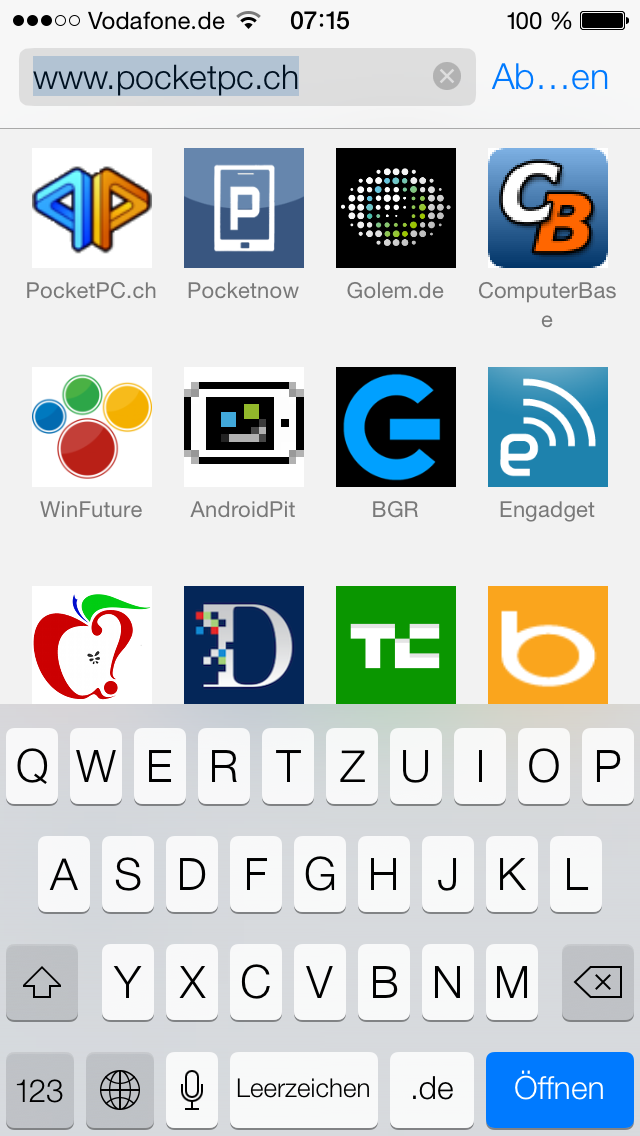Image resolution: width=640 pixels, height=1136 pixels.
Task: Switch to the 123 numeric keyboard
Action: [40, 1088]
